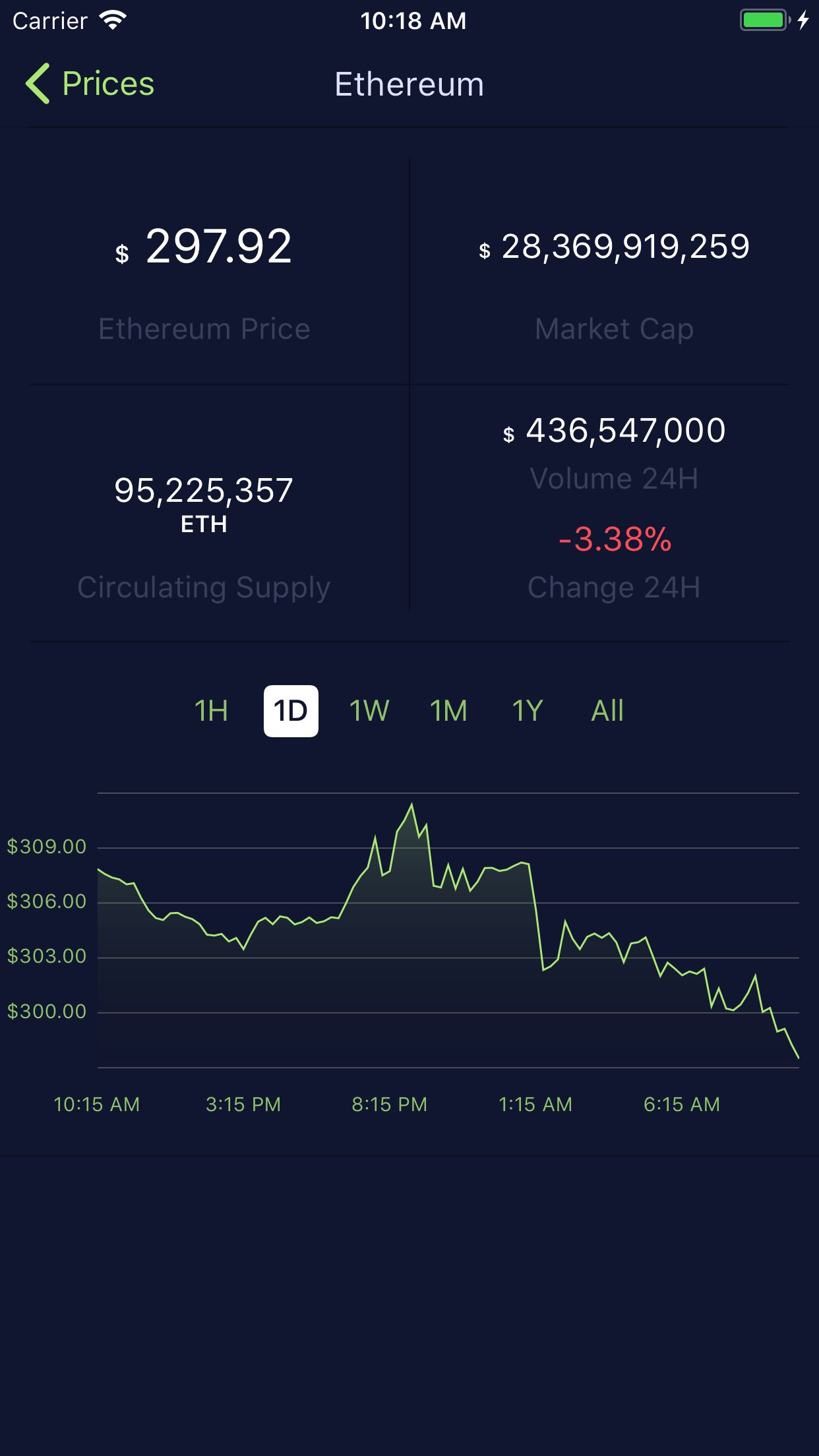Open the 1W chart period
The height and width of the screenshot is (1456, 819).
click(369, 711)
